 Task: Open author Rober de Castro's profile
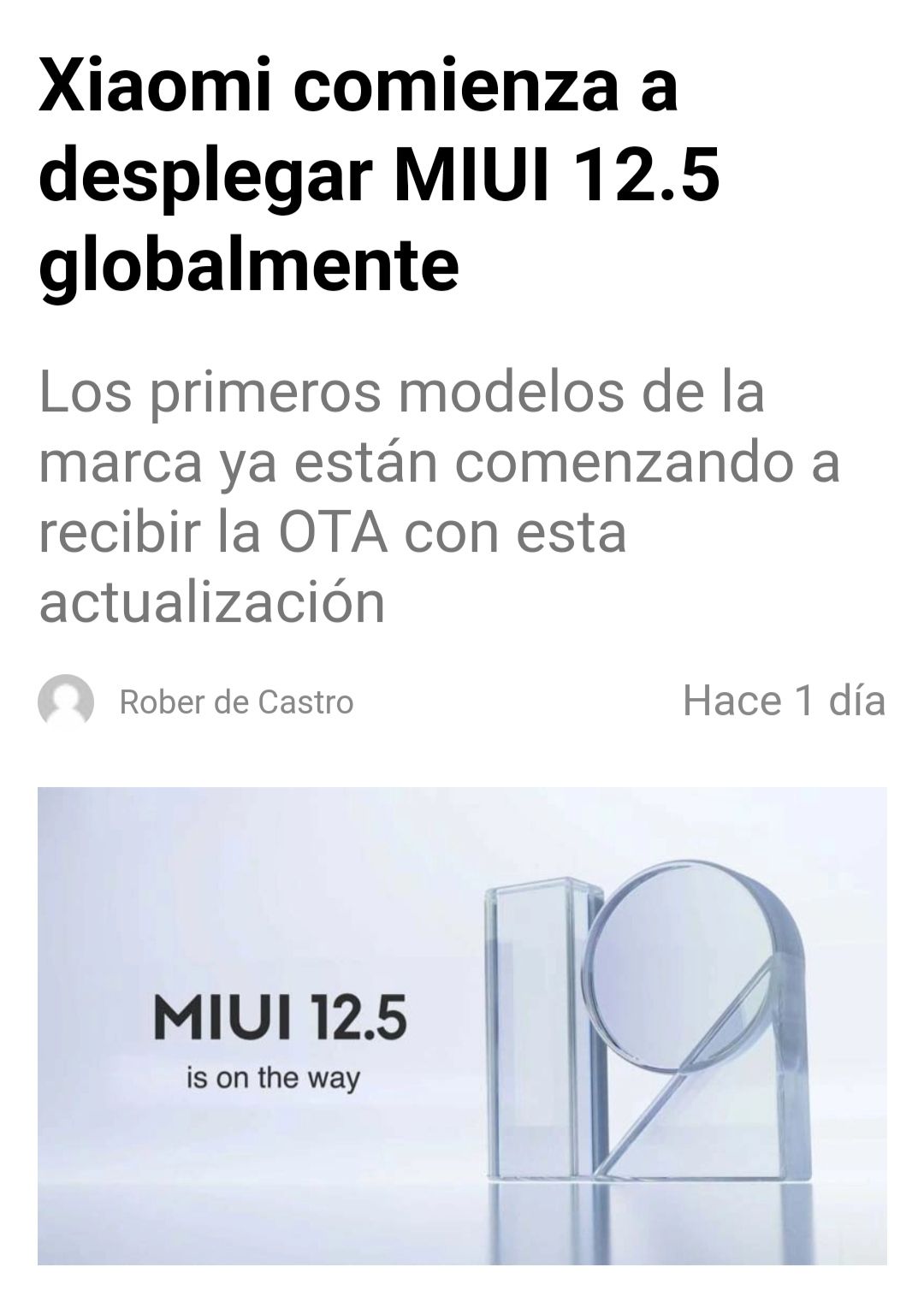coord(235,702)
